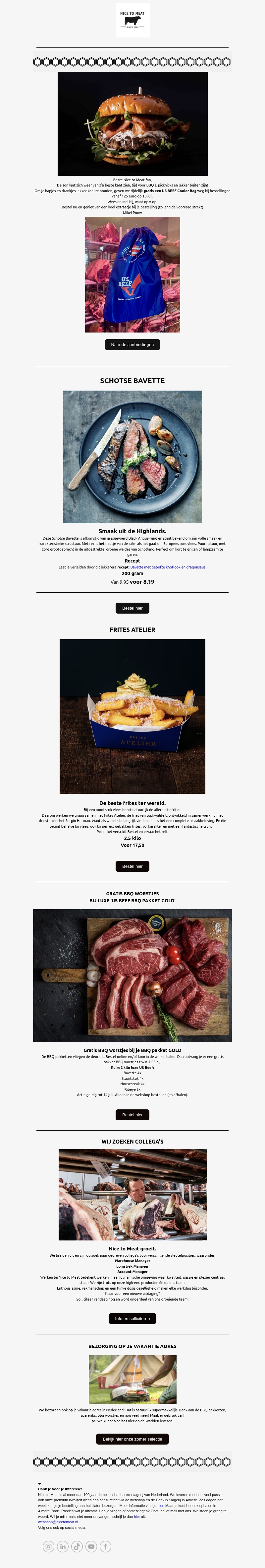Open the Instagram icon
The image size is (265, 1568).
(49, 1547)
